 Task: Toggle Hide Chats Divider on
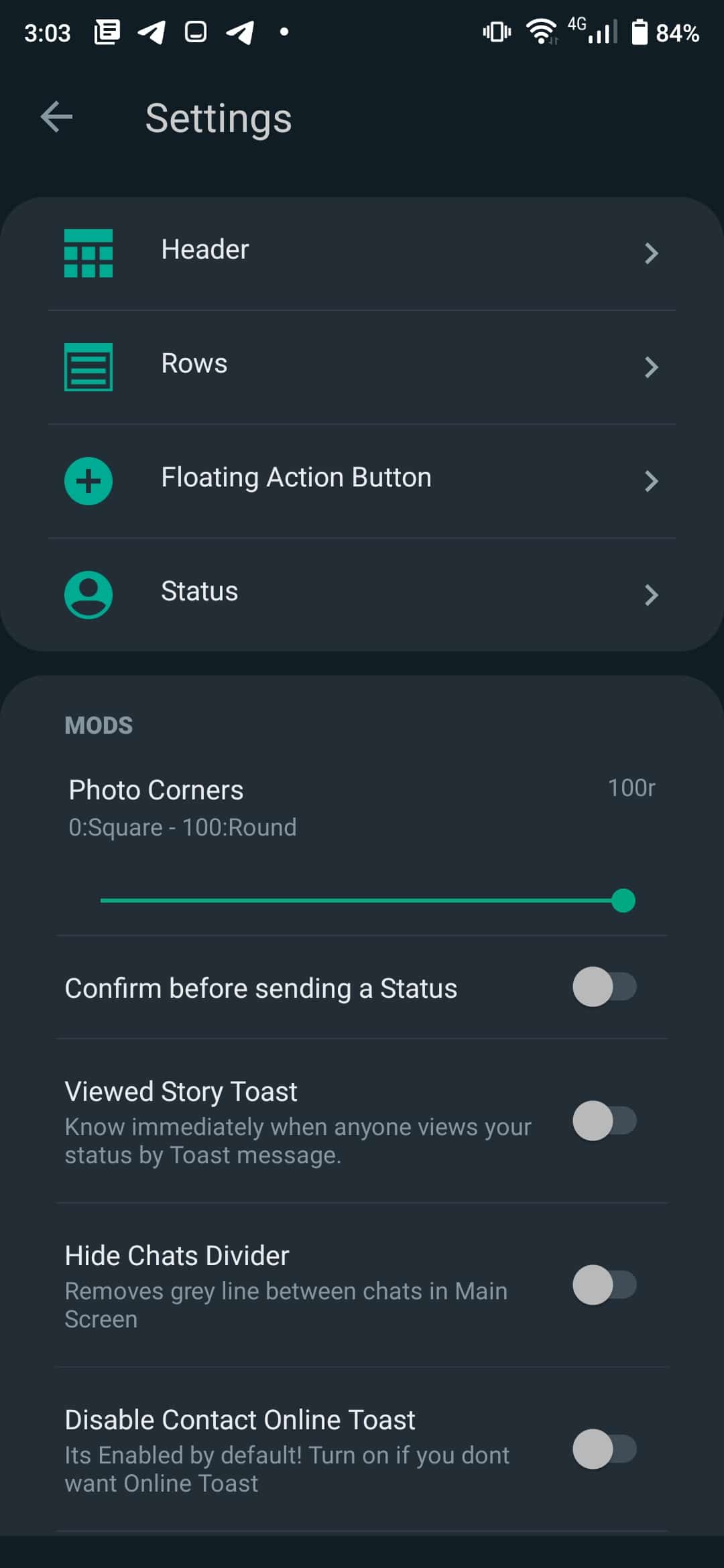point(604,1285)
